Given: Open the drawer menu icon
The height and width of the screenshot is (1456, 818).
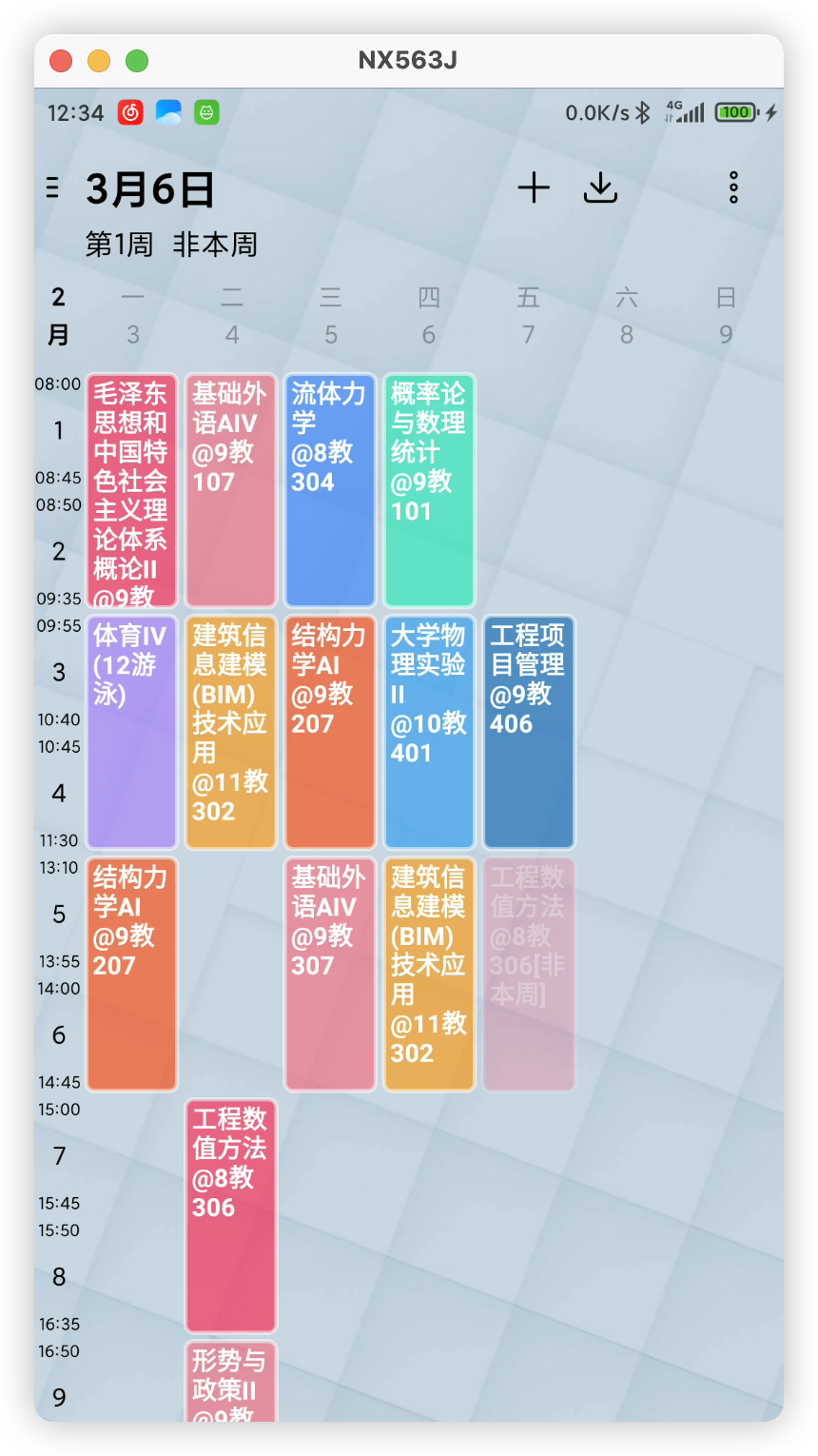Looking at the screenshot, I should pos(53,188).
